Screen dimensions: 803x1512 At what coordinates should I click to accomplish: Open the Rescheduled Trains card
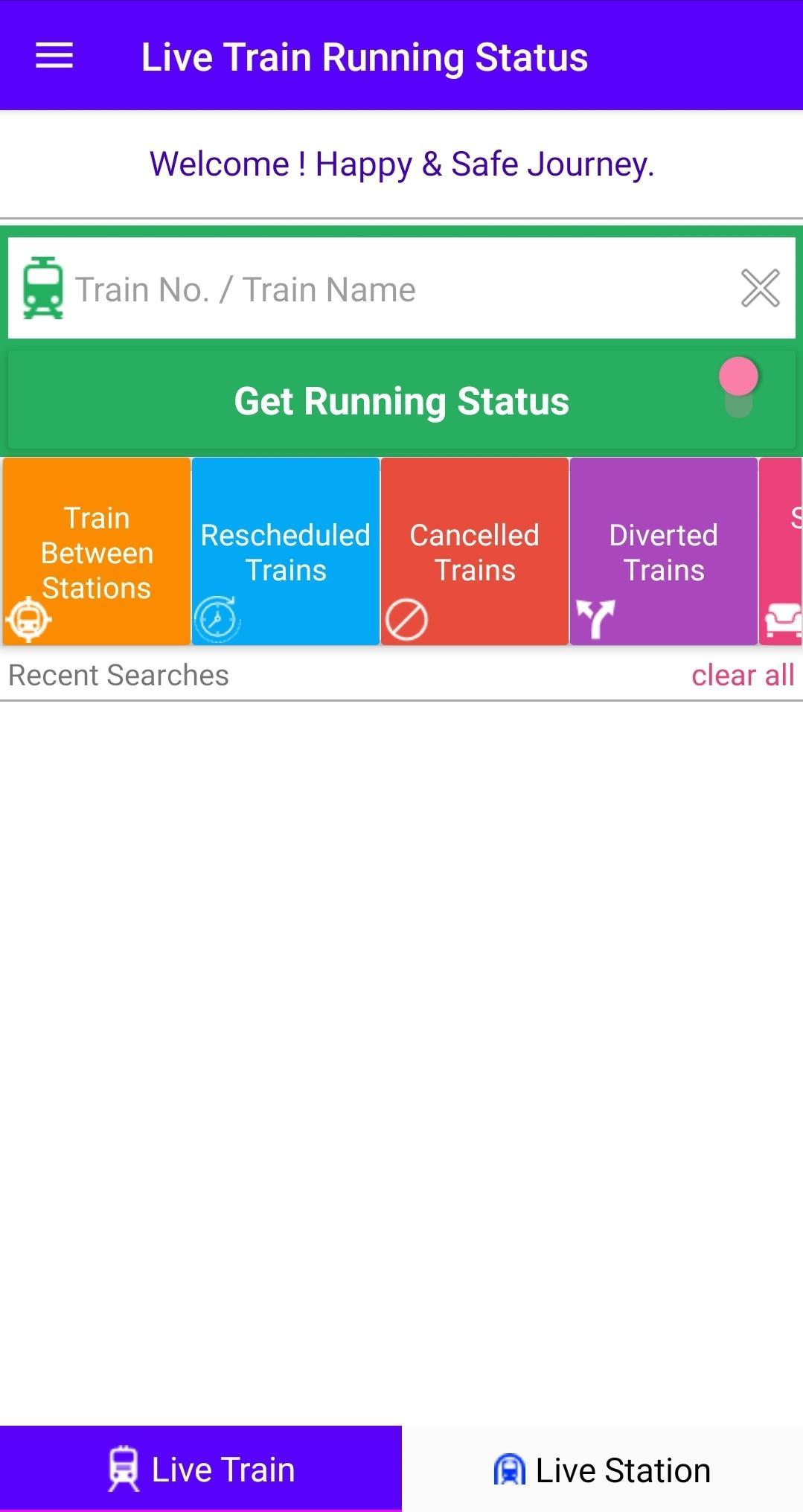point(285,551)
